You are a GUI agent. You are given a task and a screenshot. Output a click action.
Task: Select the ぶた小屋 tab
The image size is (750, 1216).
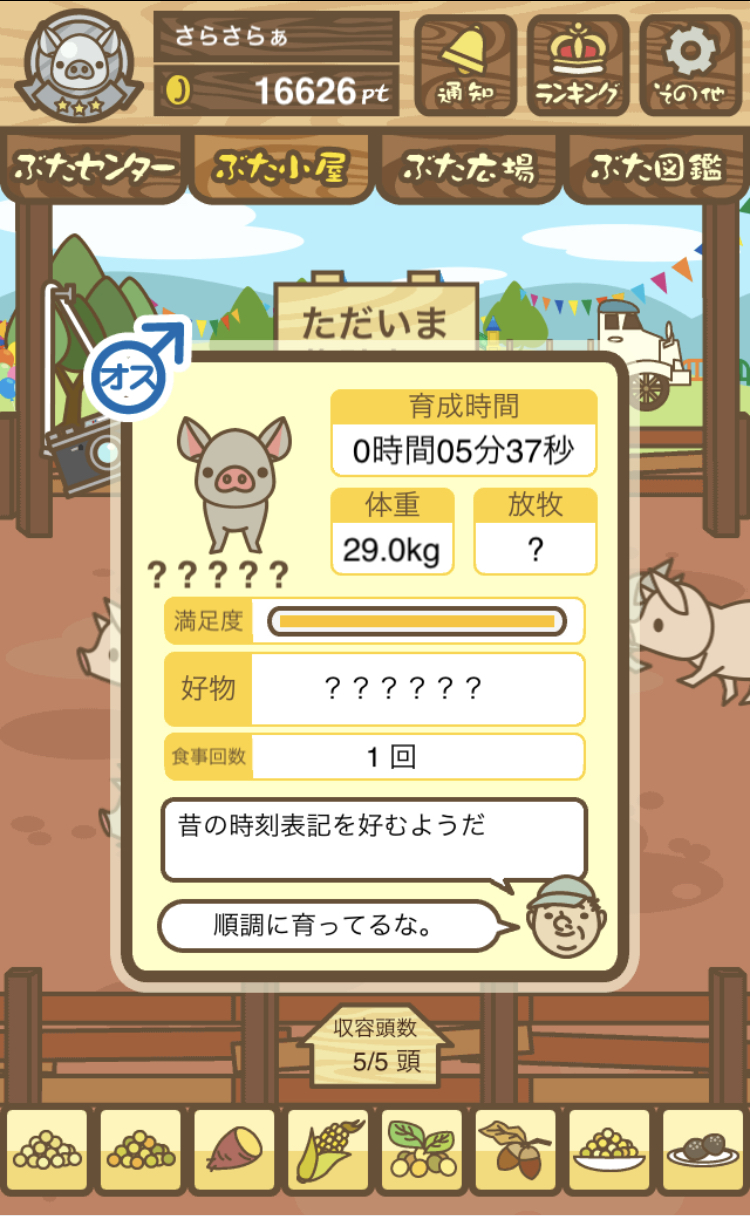coord(280,168)
